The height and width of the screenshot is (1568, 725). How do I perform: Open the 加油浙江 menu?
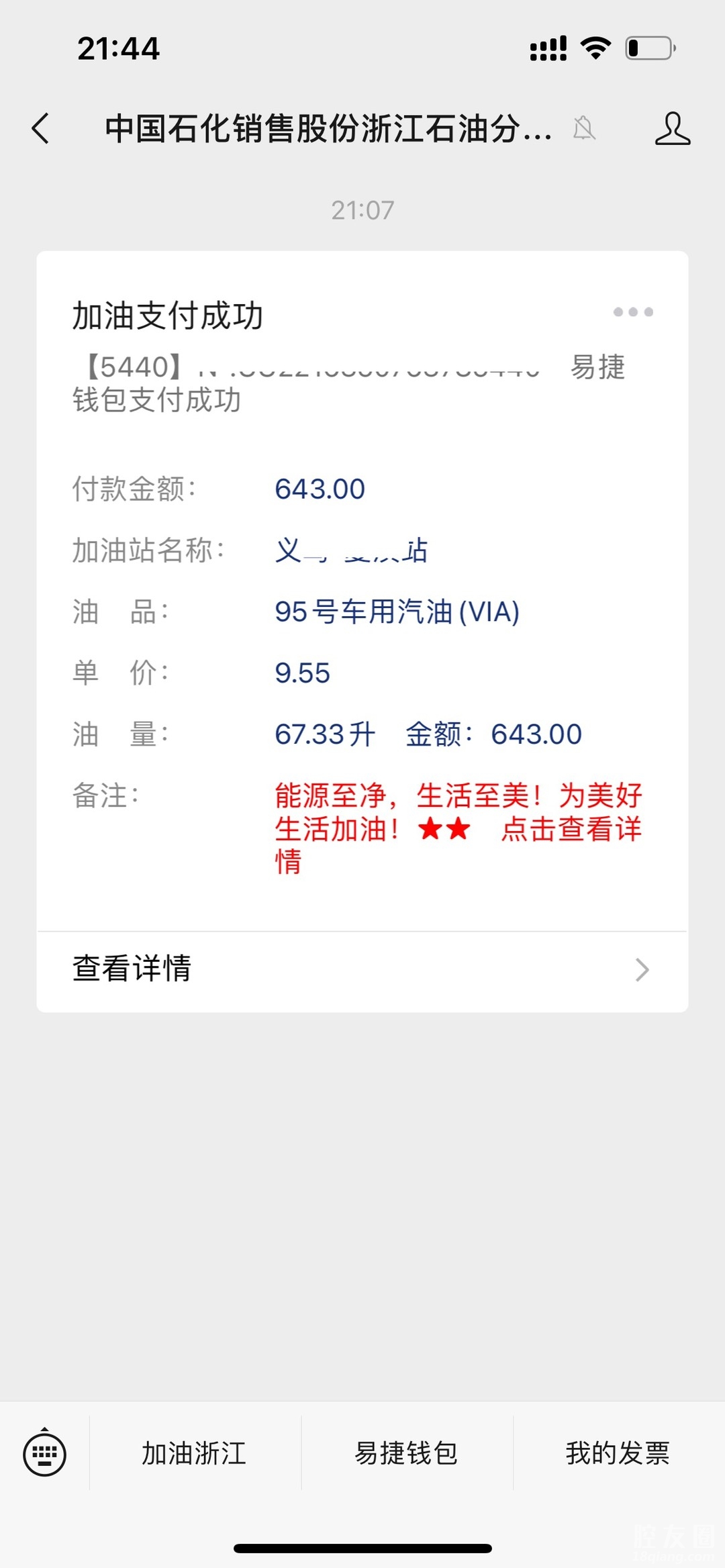coord(195,1454)
